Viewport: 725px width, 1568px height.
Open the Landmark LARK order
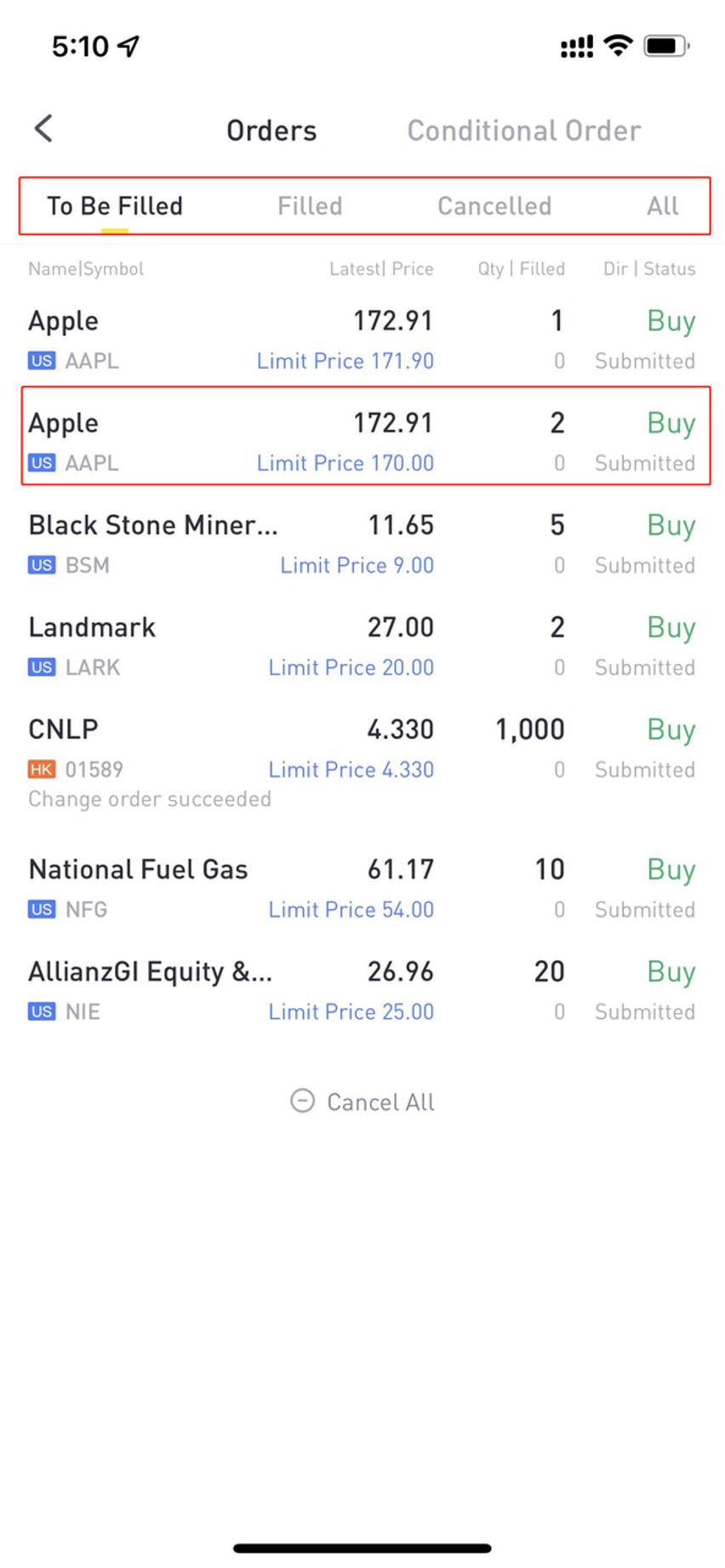point(362,645)
